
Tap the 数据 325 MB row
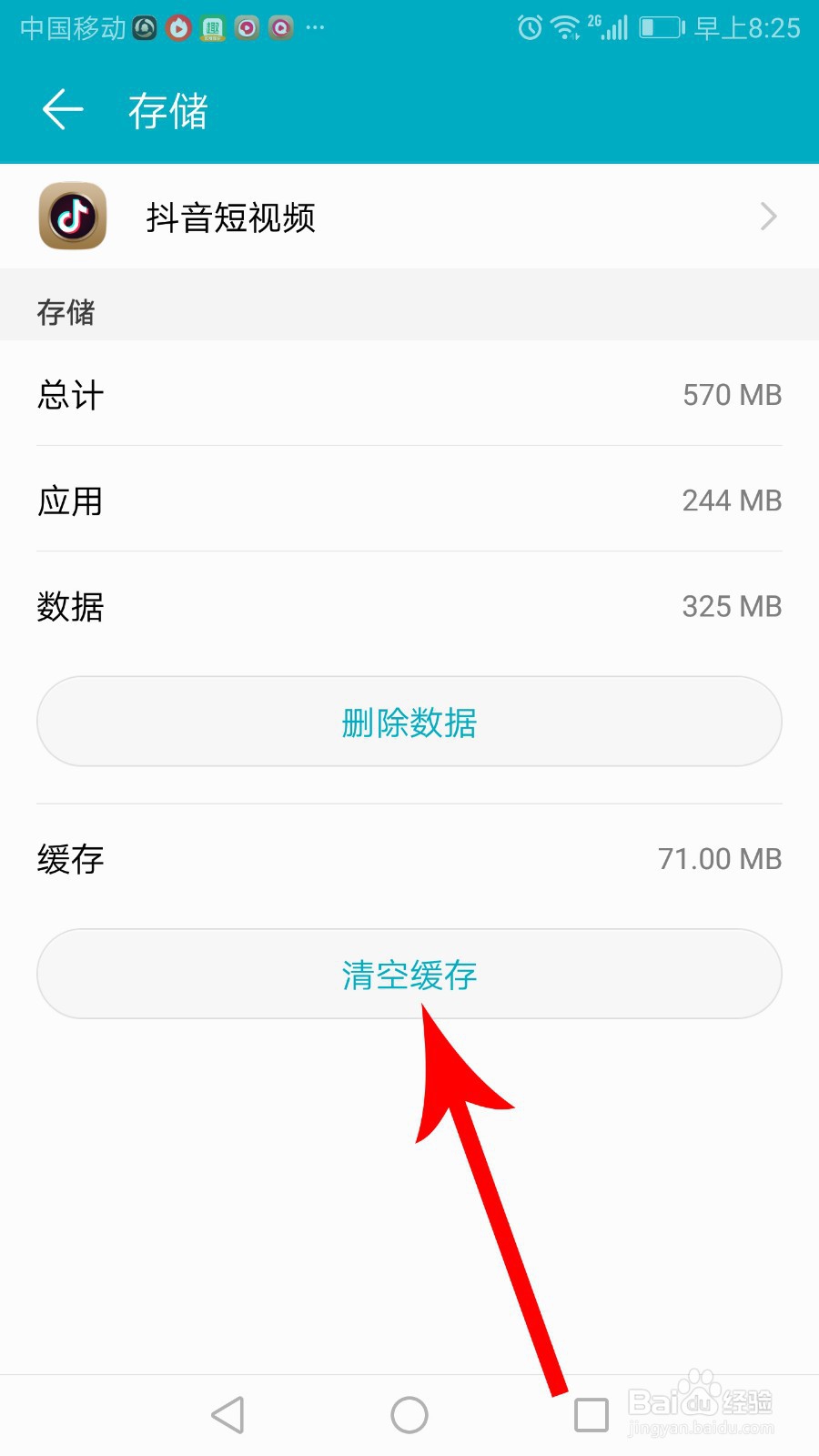409,607
